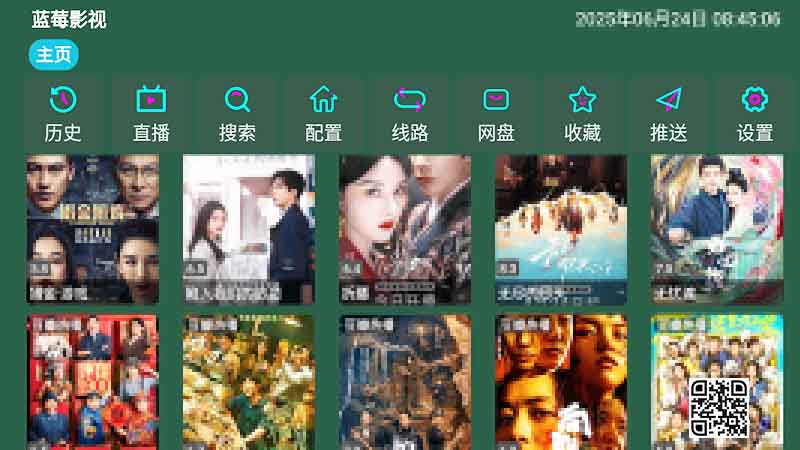Open the poster of woman with red lips

[x=404, y=229]
